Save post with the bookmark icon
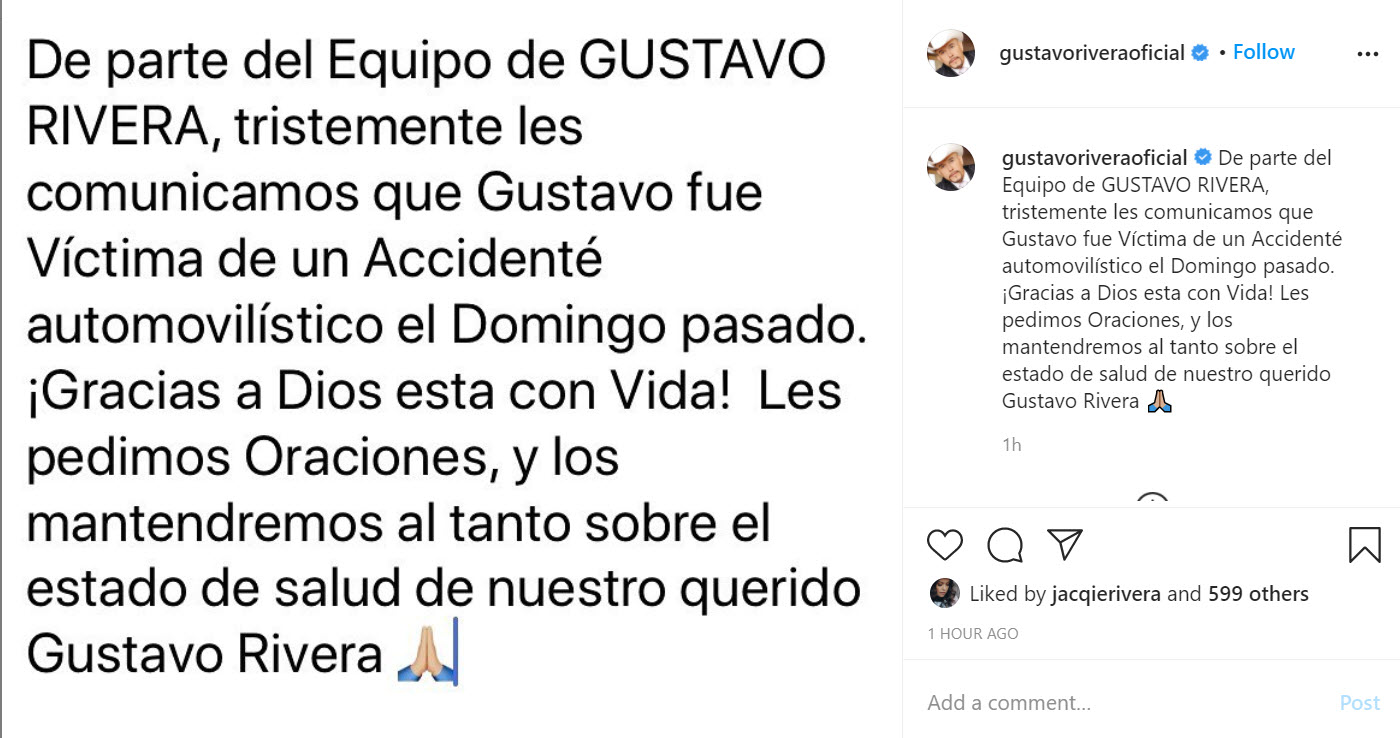Viewport: 1400px width, 738px height. 1364,545
